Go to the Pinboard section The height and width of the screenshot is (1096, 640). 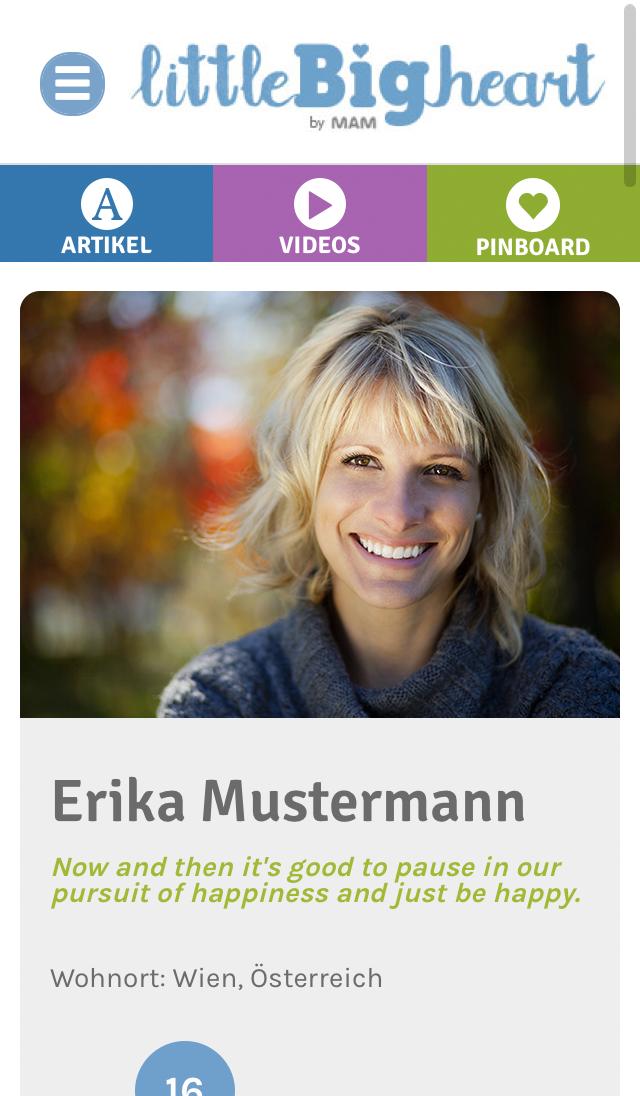pos(533,214)
